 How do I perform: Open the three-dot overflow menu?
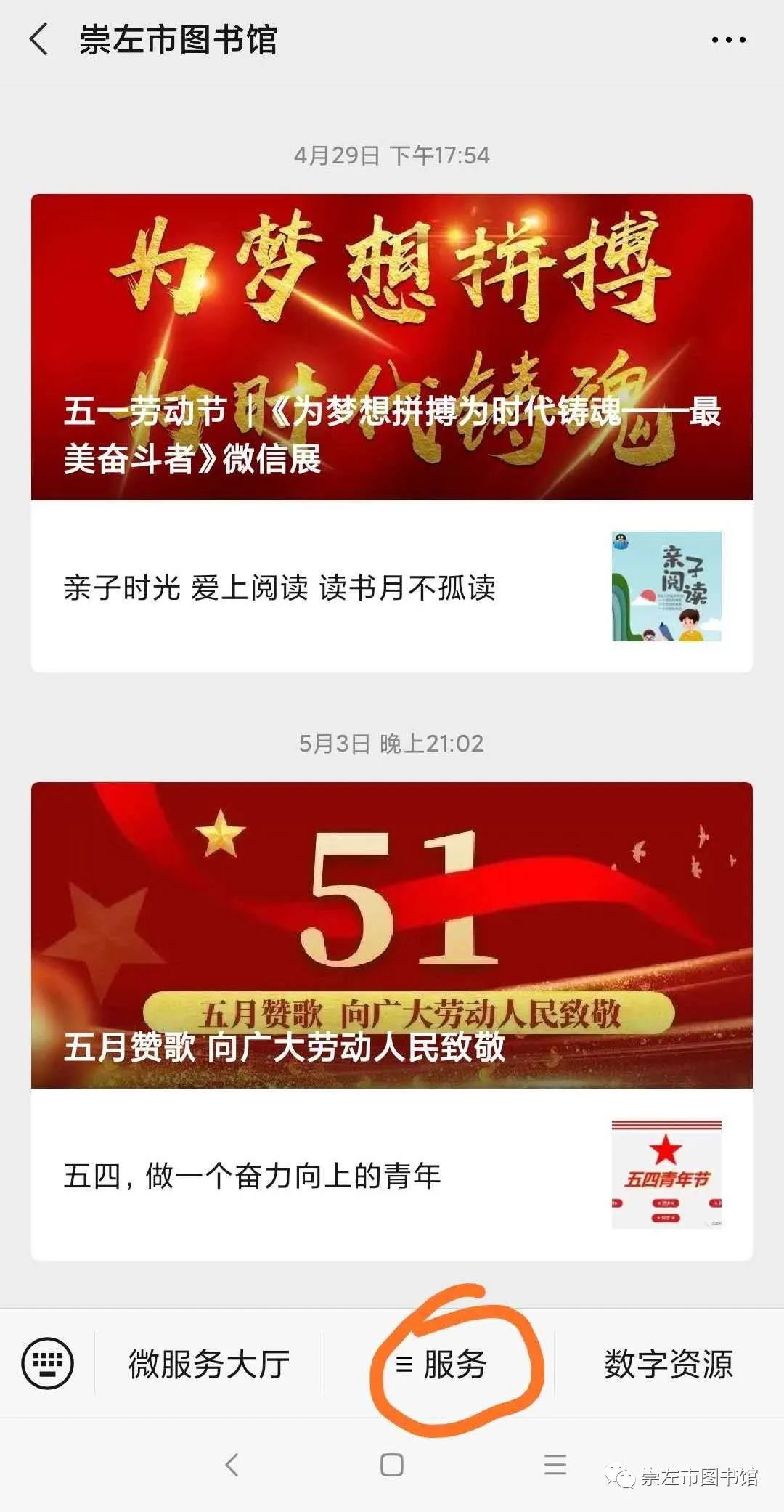[x=728, y=41]
